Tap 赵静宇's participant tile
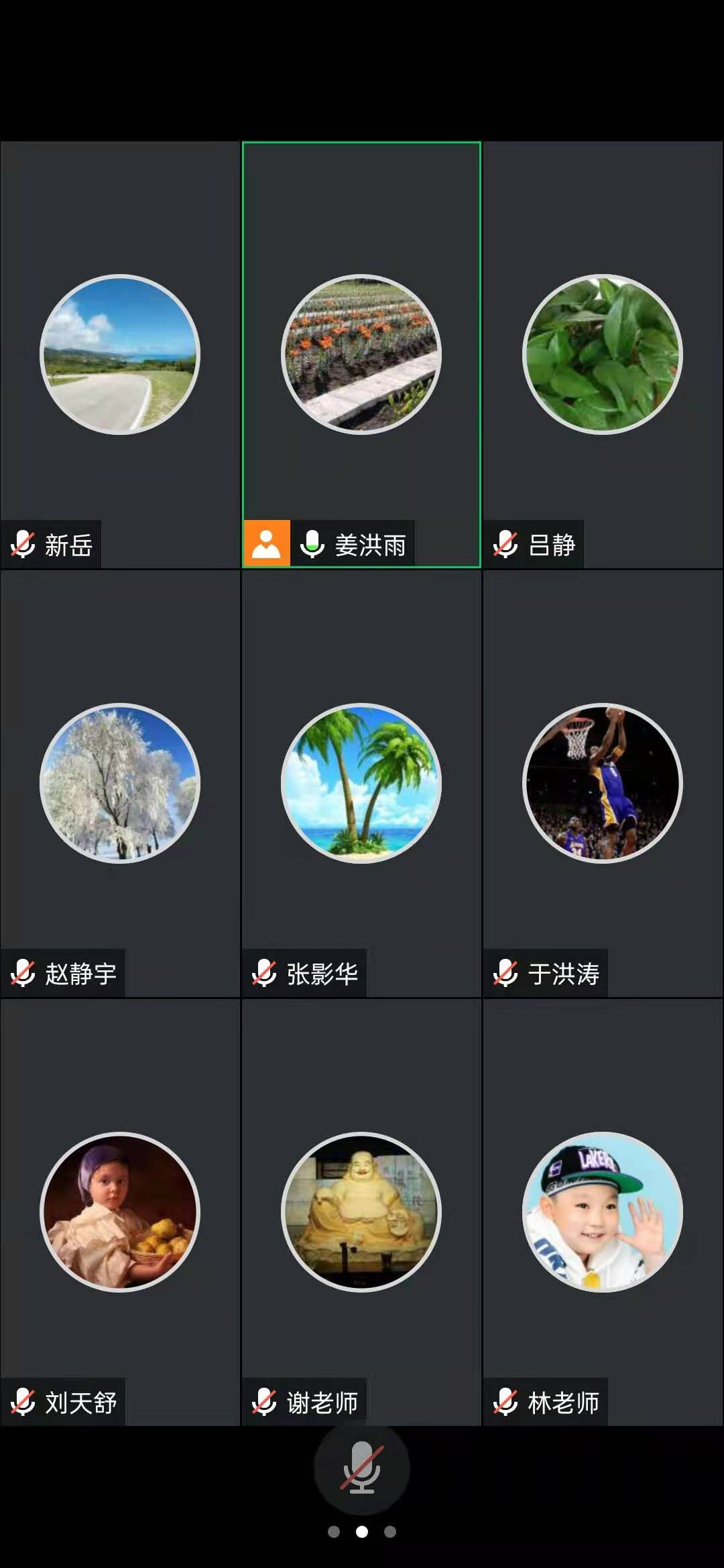 (120, 783)
